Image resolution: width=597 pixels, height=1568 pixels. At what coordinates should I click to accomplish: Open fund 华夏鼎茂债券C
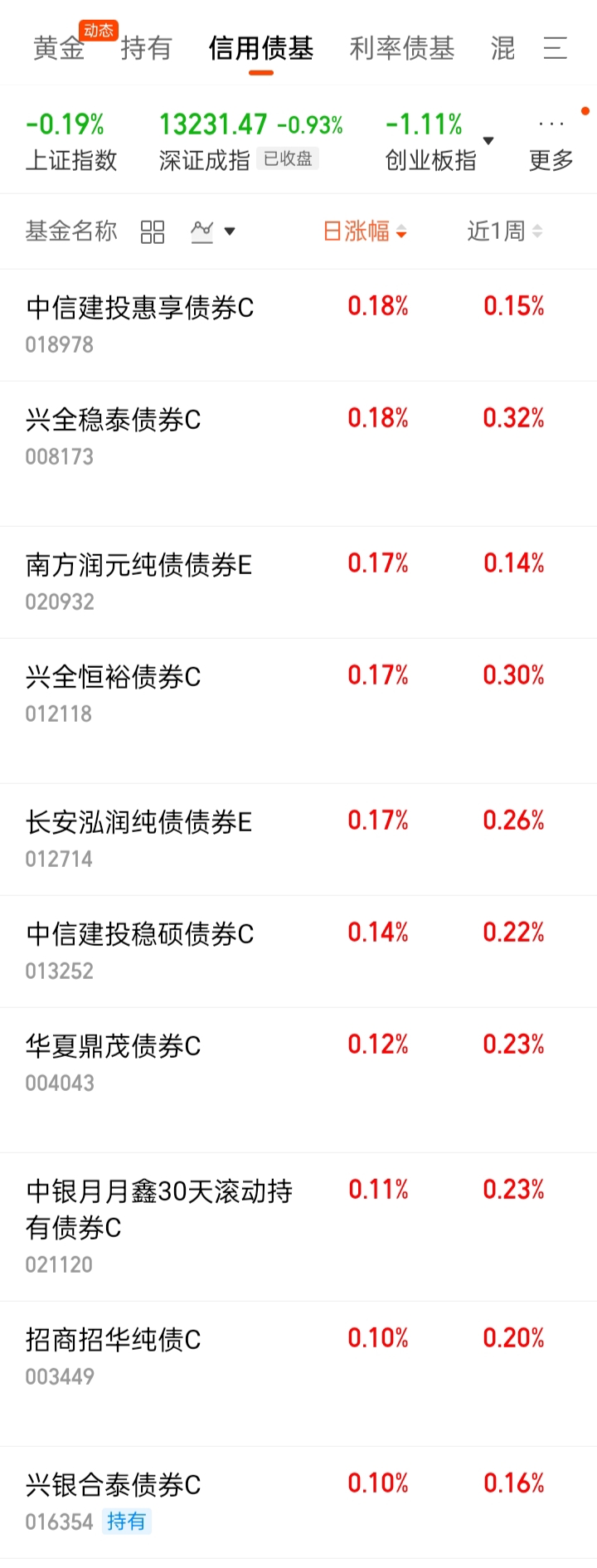pyautogui.click(x=114, y=1047)
